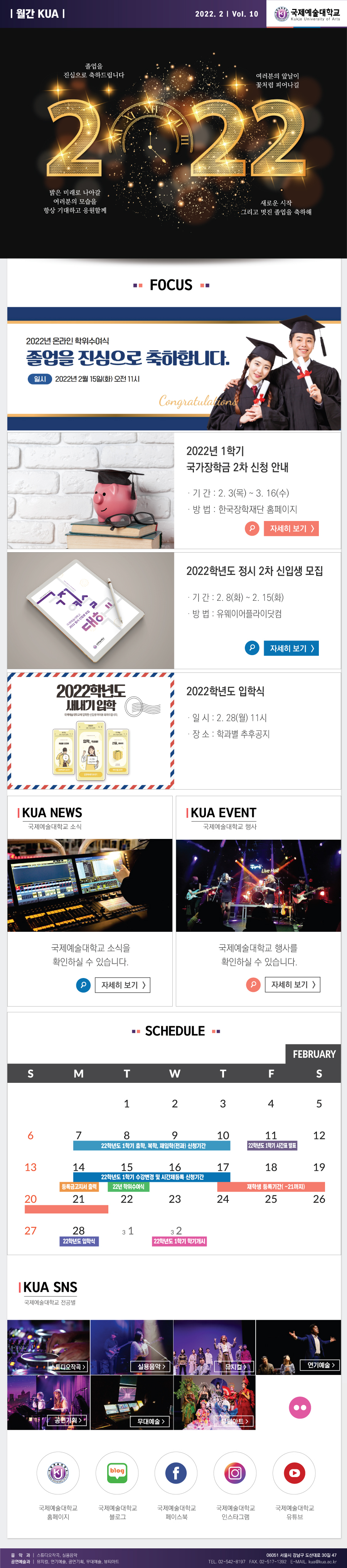This screenshot has height=1568, width=347.
Task: Open the university Facebook page
Action: pos(176,1473)
